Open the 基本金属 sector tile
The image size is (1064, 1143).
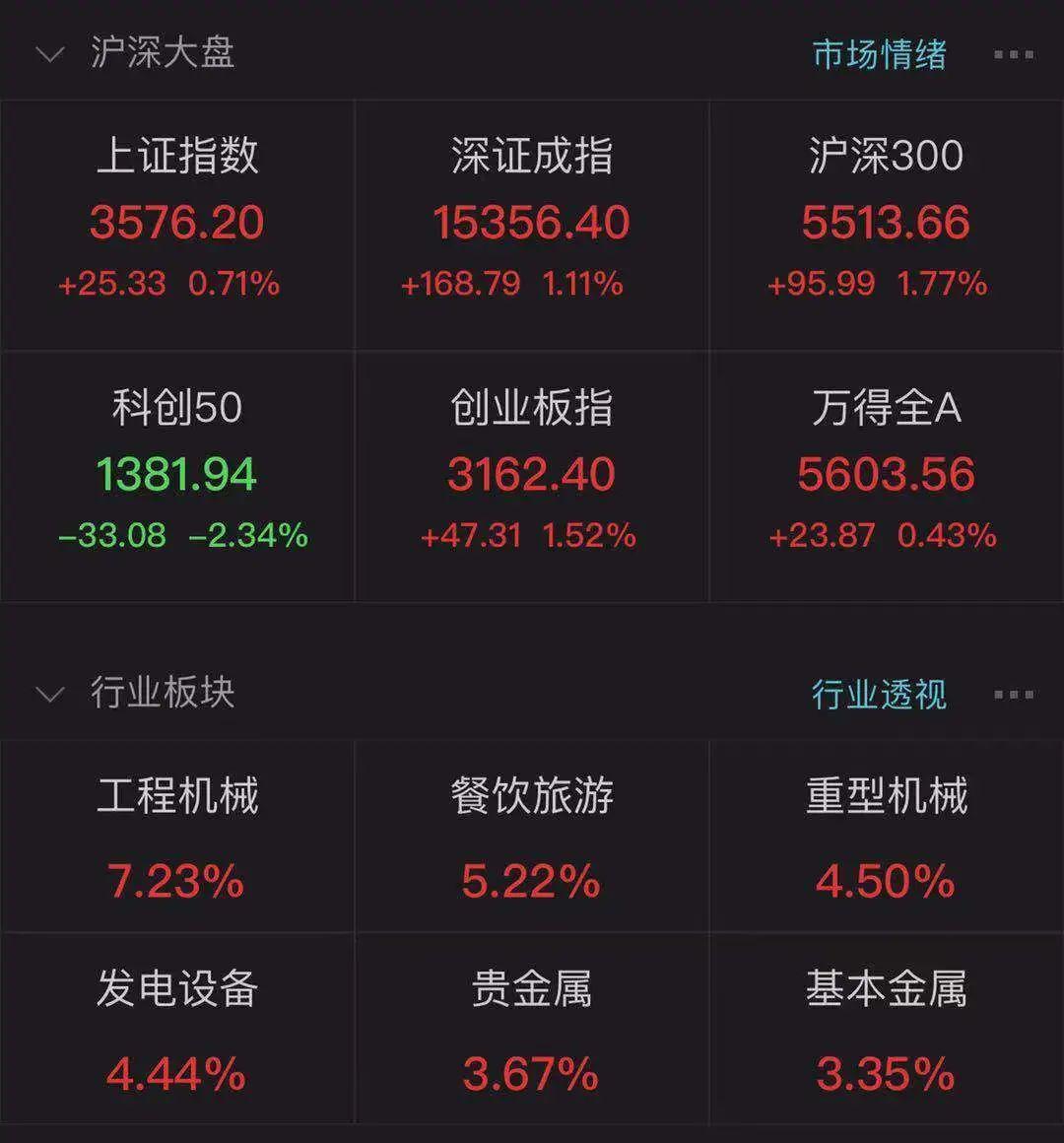click(x=886, y=1030)
